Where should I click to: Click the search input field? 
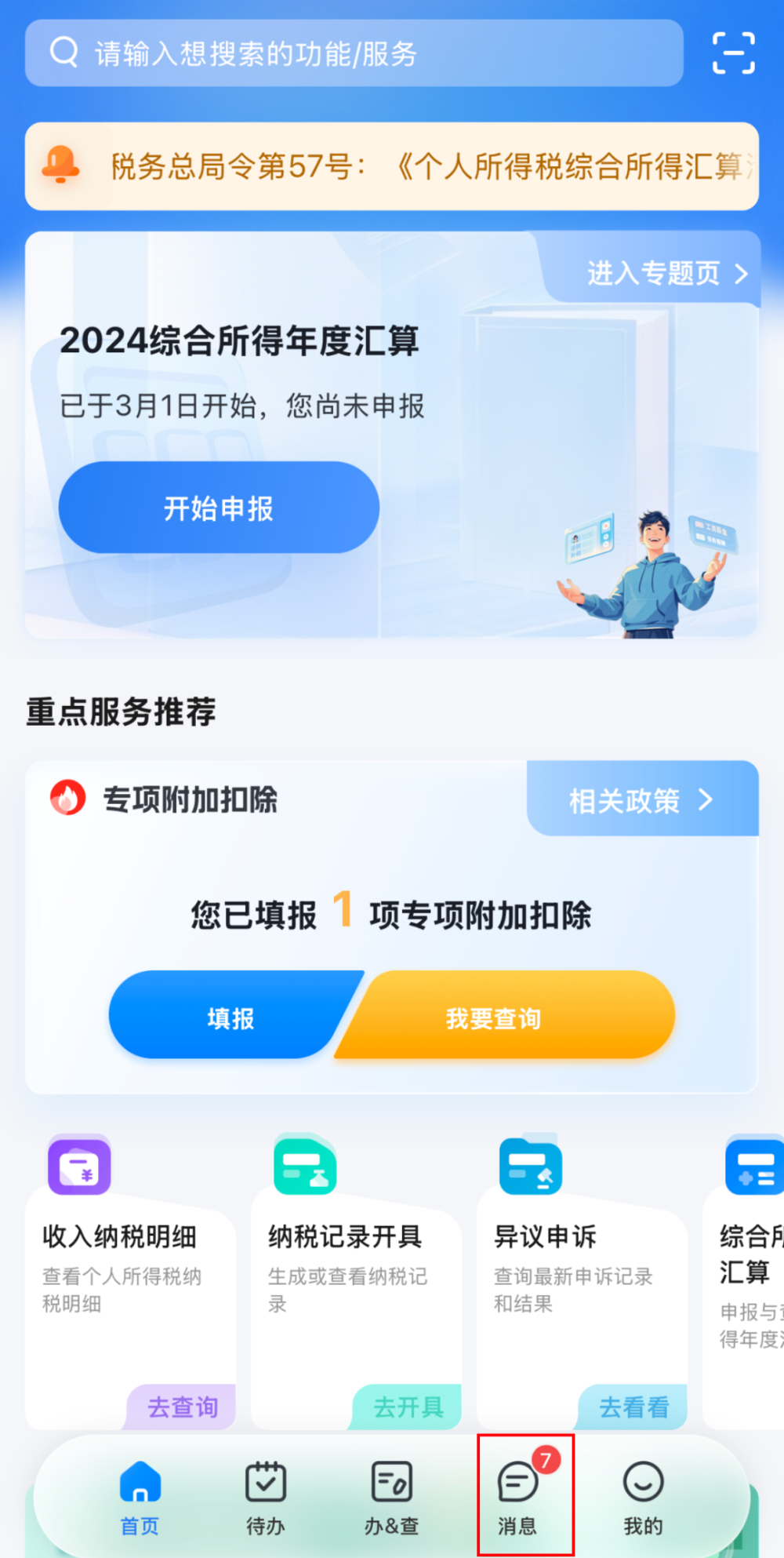coord(353,53)
